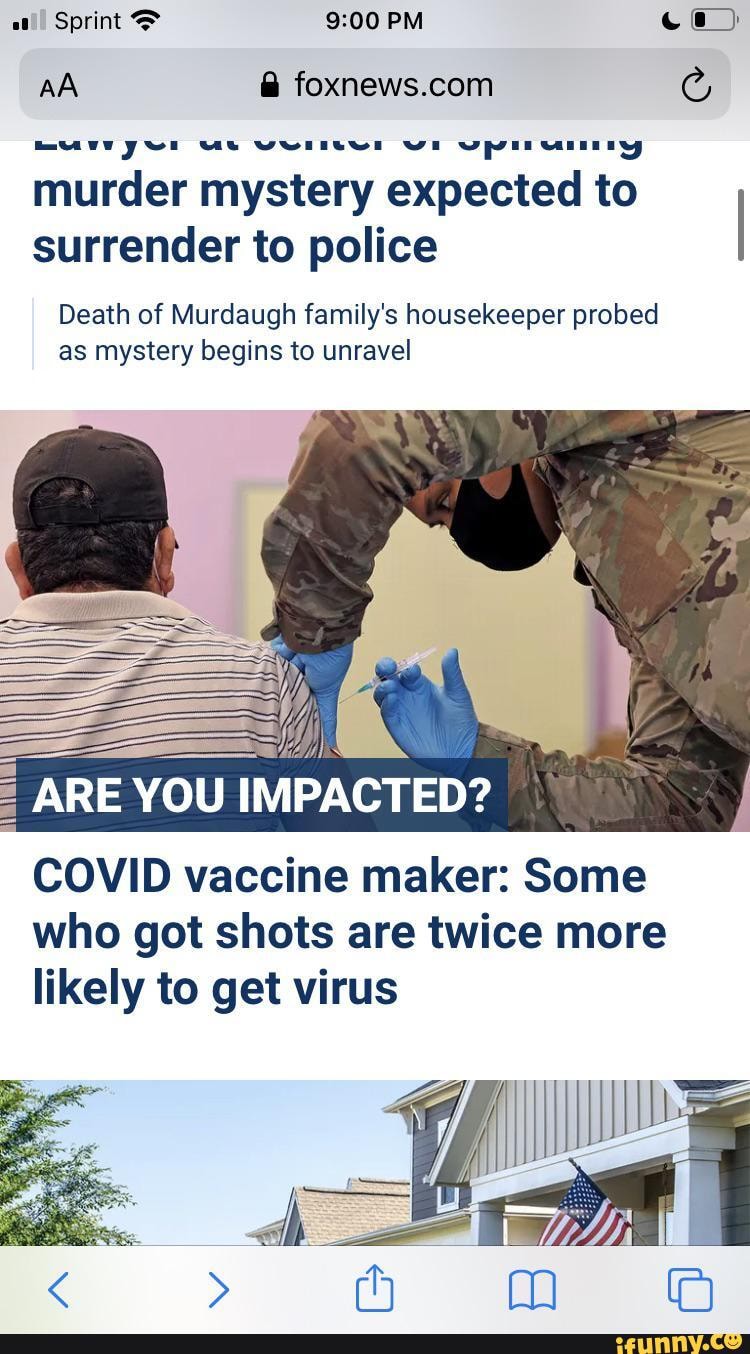Open the Murdaugh housekeeper death story
This screenshot has width=750, height=1354.
click(358, 333)
